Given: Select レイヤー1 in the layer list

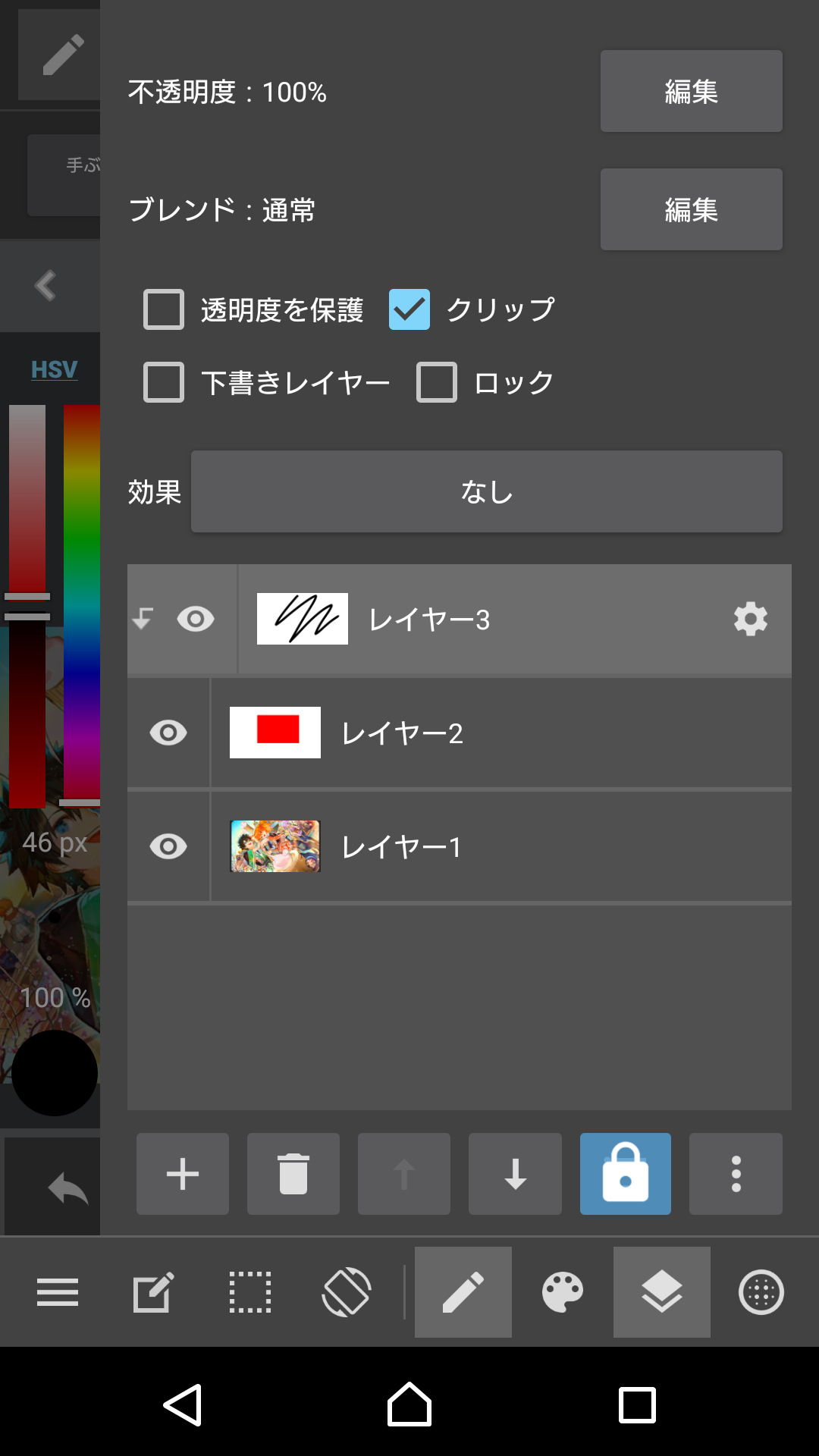Looking at the screenshot, I should [x=500, y=846].
